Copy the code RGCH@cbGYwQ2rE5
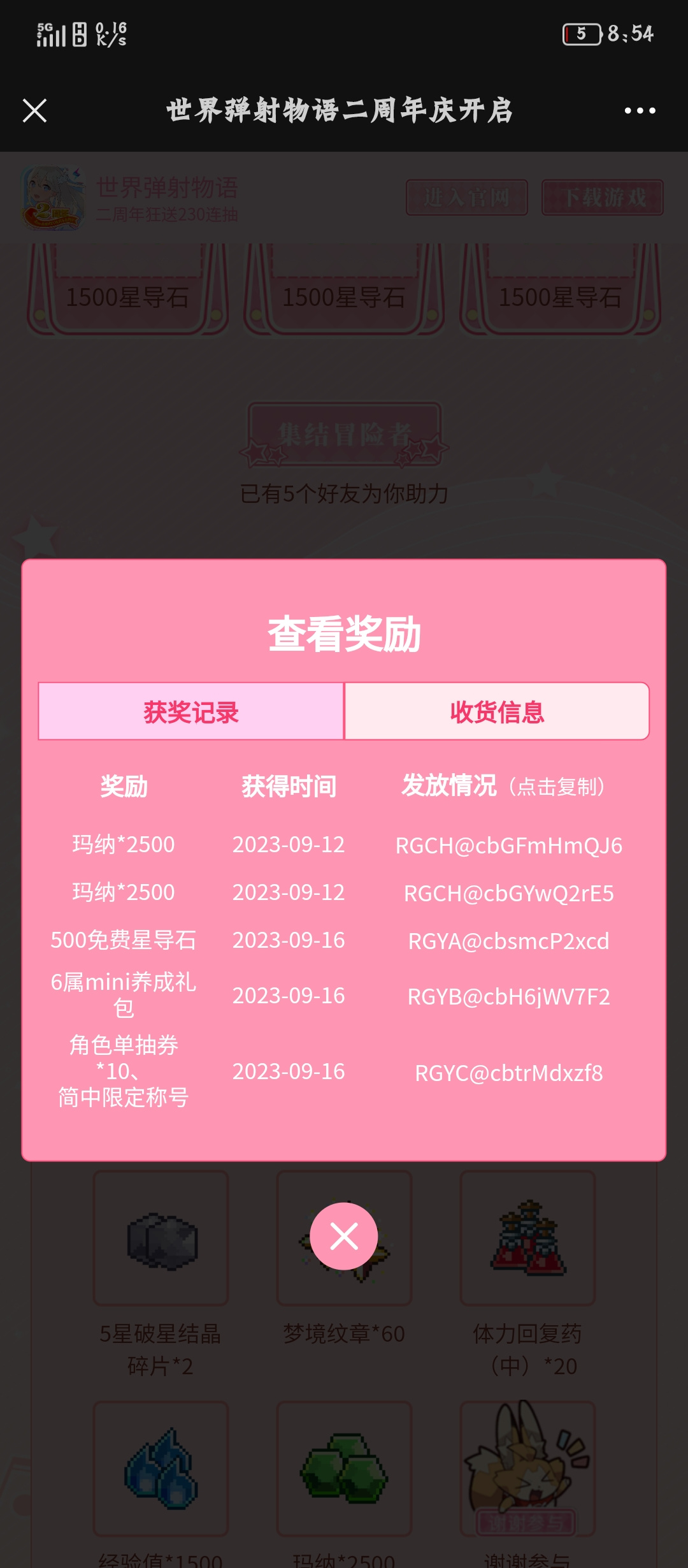 tap(508, 893)
